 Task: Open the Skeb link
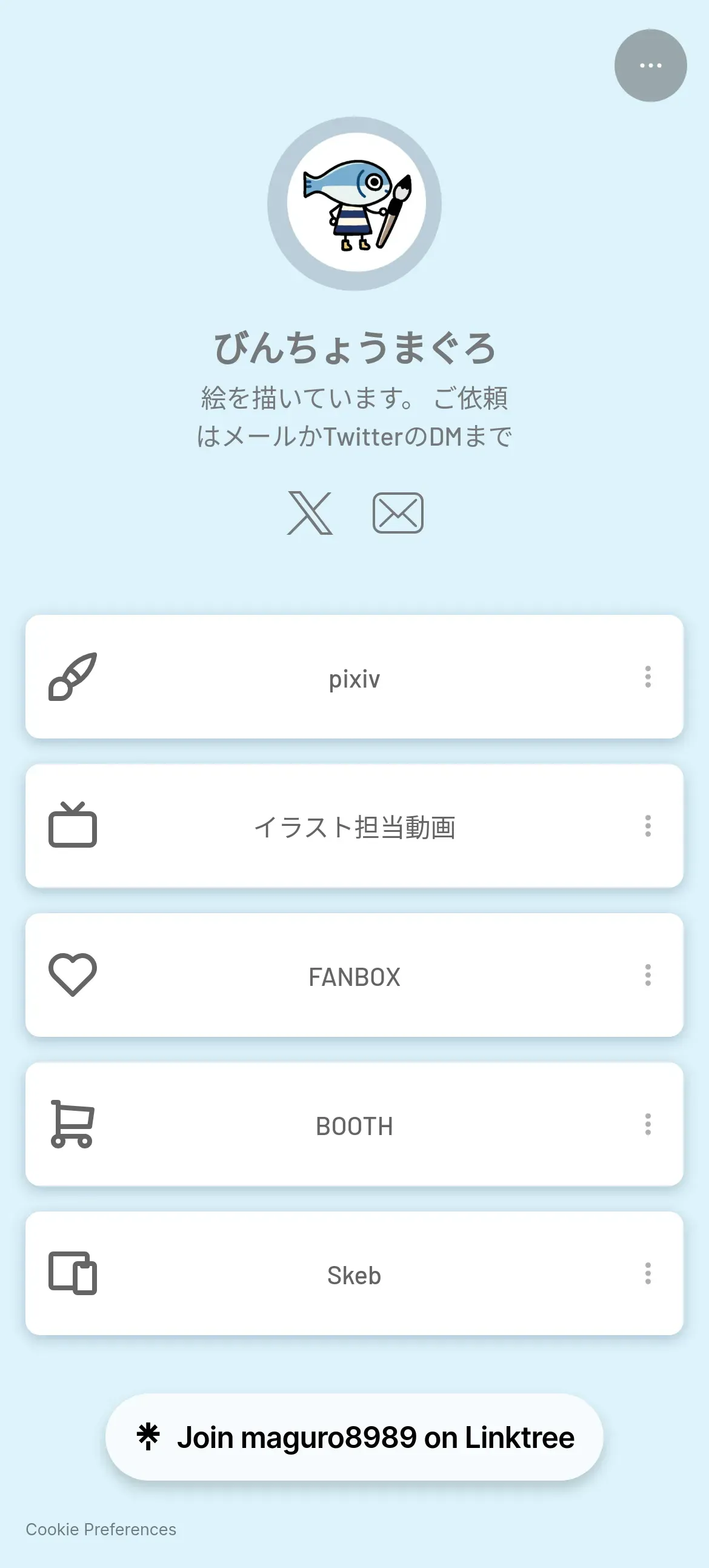[354, 1274]
